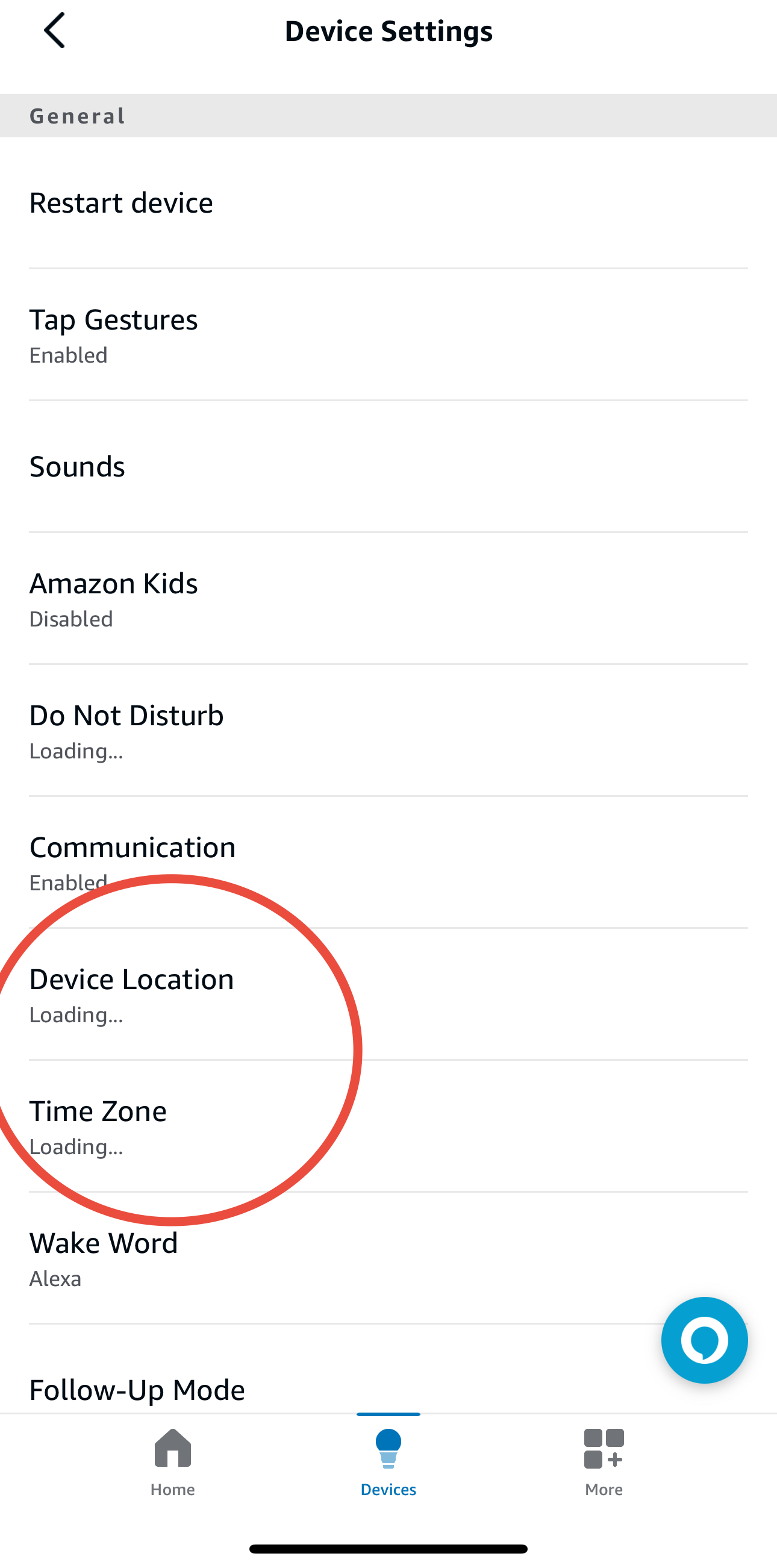
Task: Tap the Alexa voice button
Action: click(704, 1340)
